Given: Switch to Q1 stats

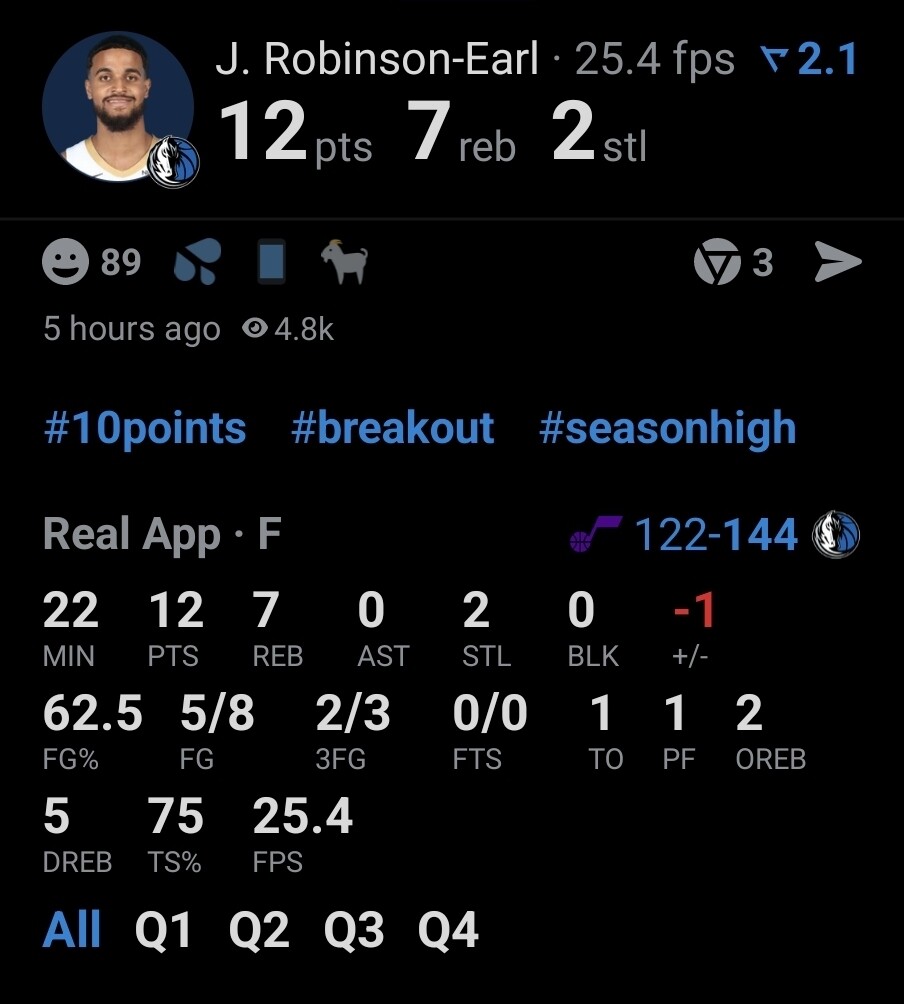Looking at the screenshot, I should pyautogui.click(x=163, y=930).
